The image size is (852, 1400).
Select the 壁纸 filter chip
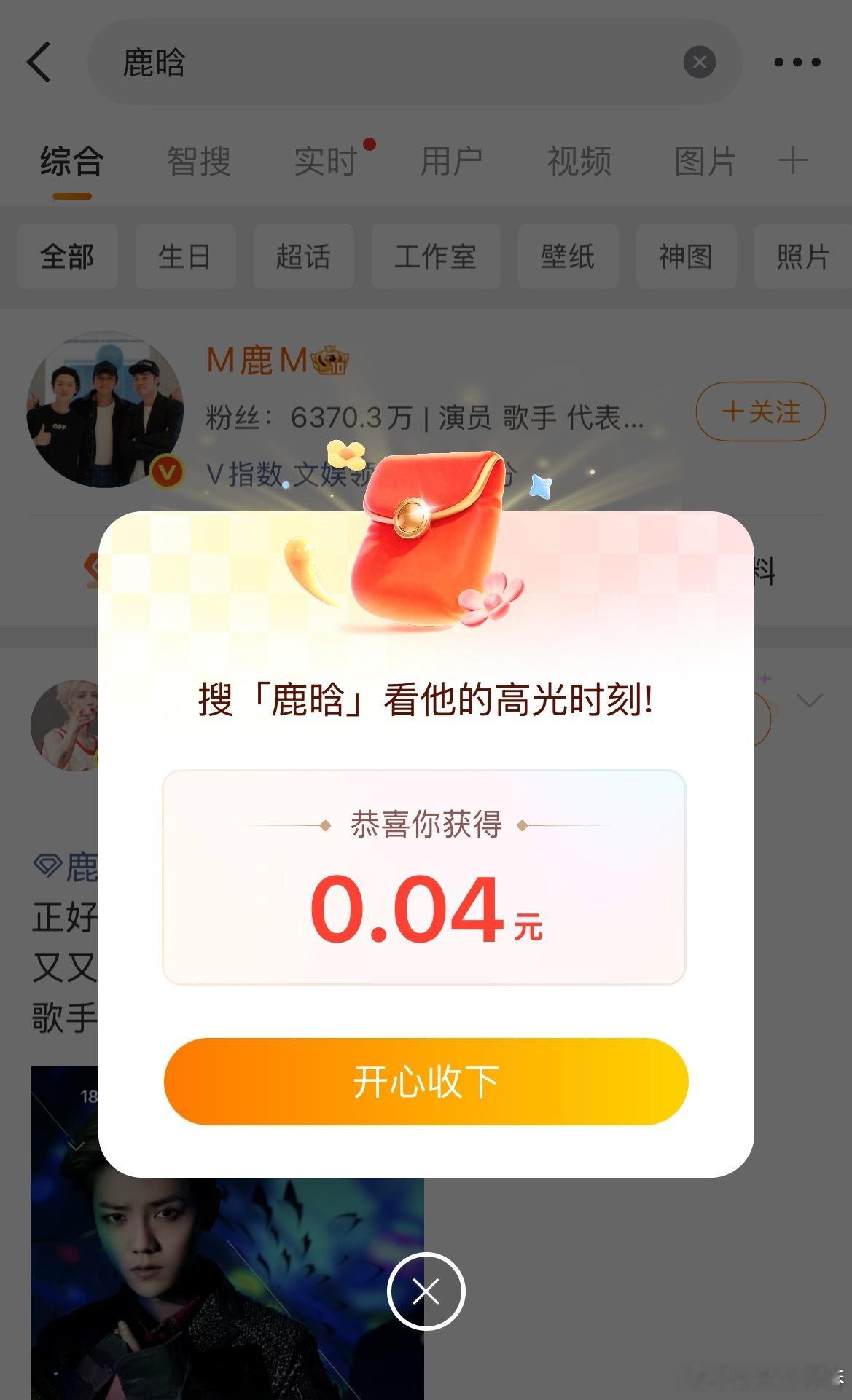pyautogui.click(x=568, y=256)
